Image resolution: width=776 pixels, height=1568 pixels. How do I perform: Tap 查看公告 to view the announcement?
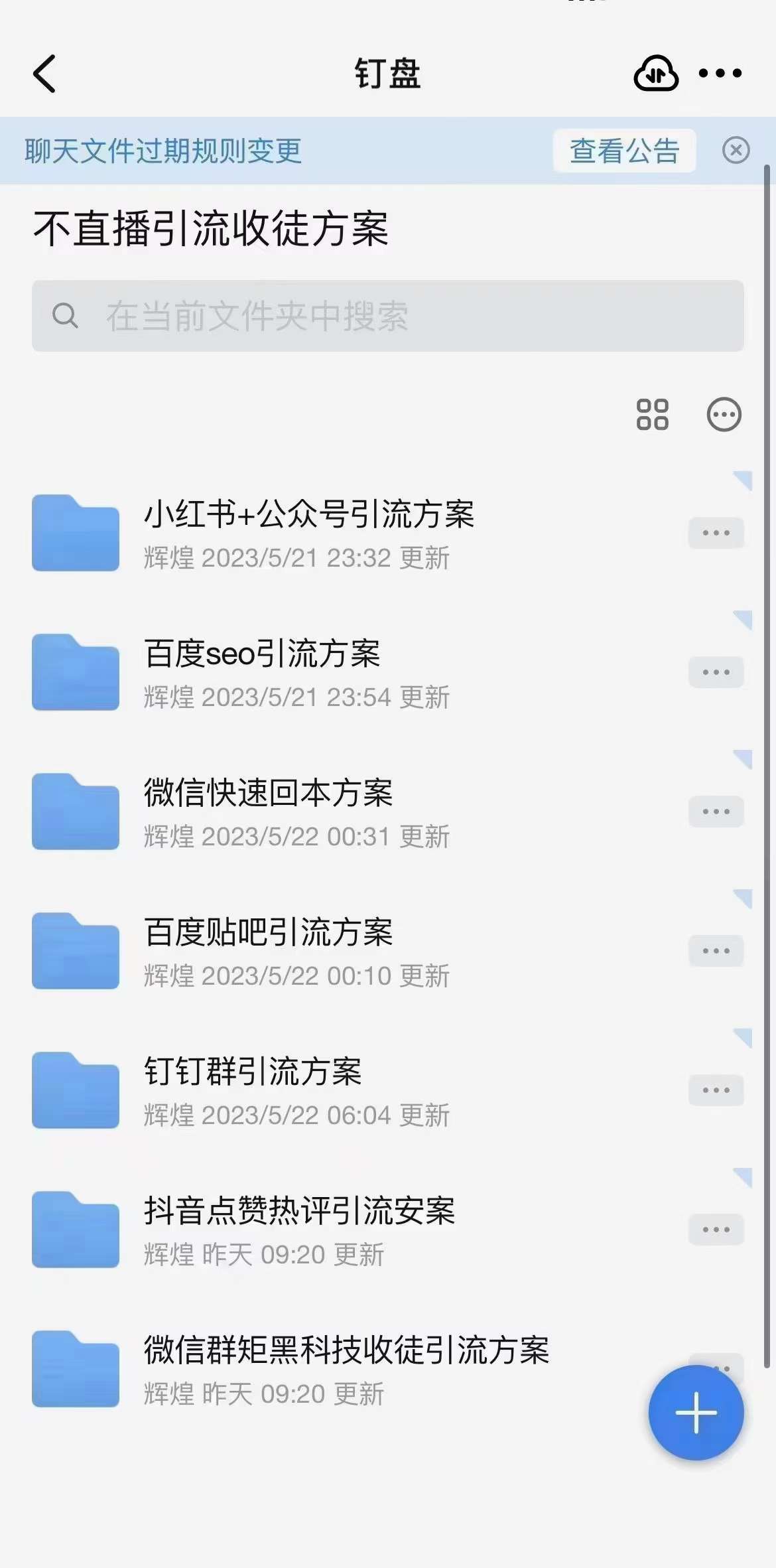point(625,151)
